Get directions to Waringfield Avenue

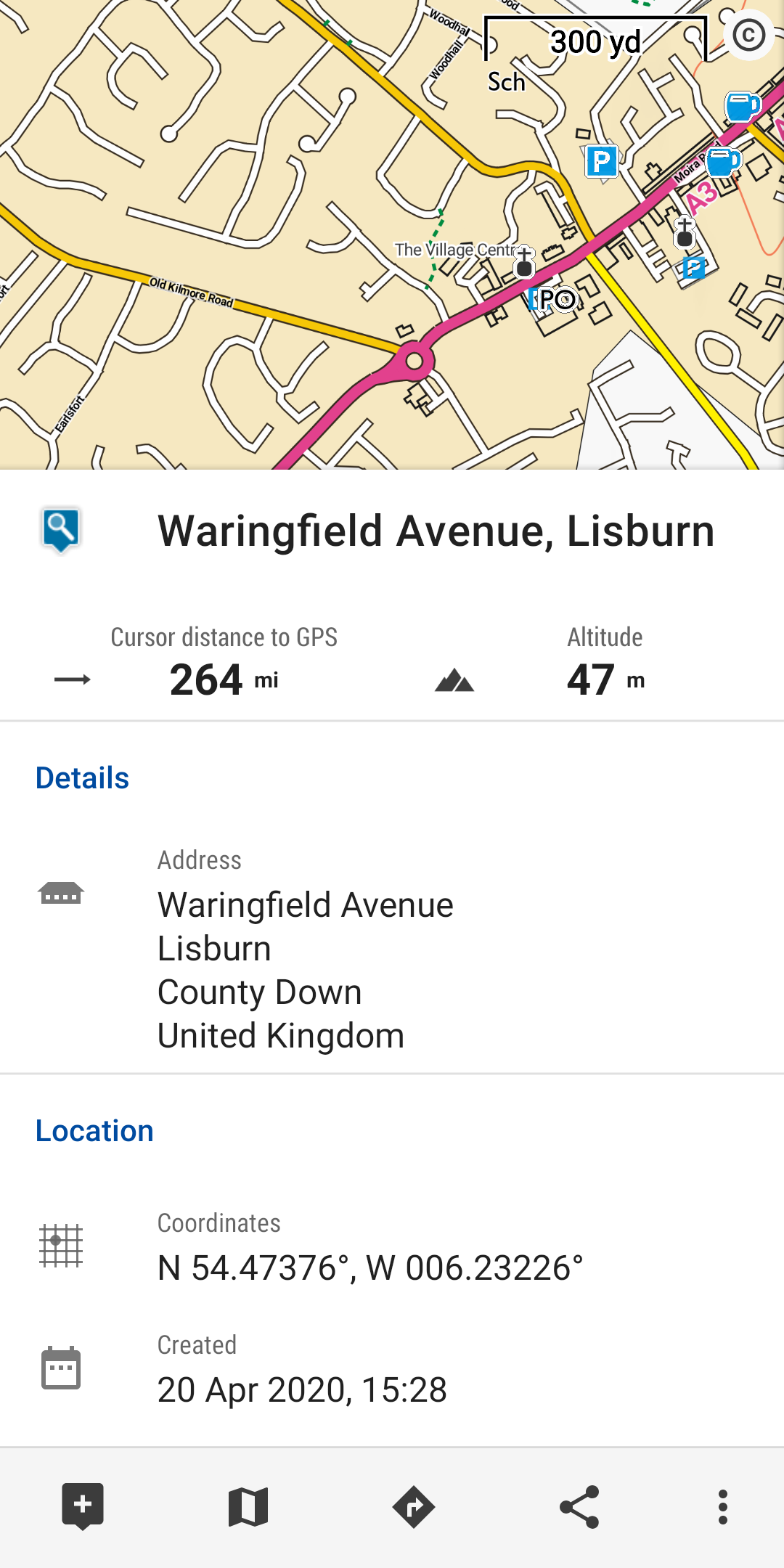(x=414, y=1507)
